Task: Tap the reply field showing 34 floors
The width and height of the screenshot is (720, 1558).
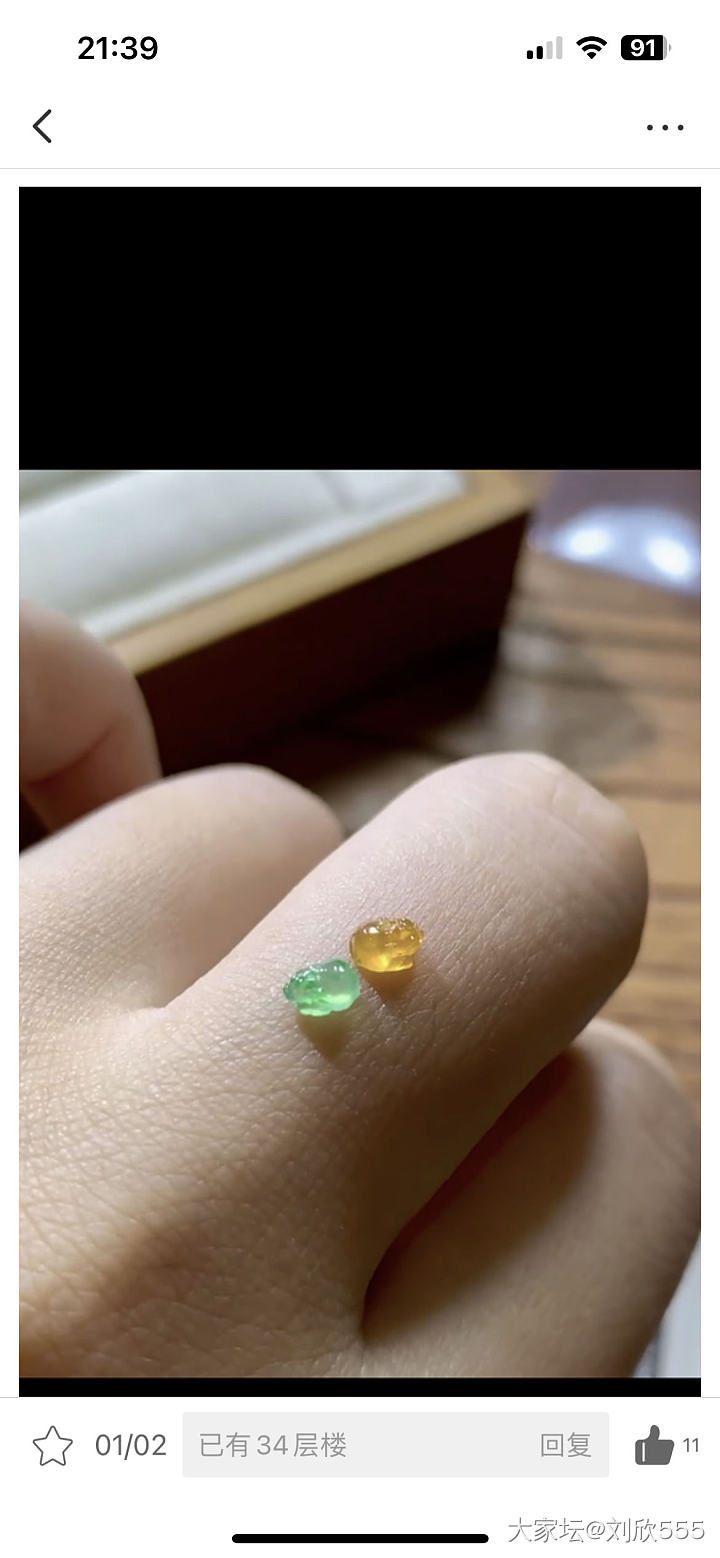Action: point(360,1445)
